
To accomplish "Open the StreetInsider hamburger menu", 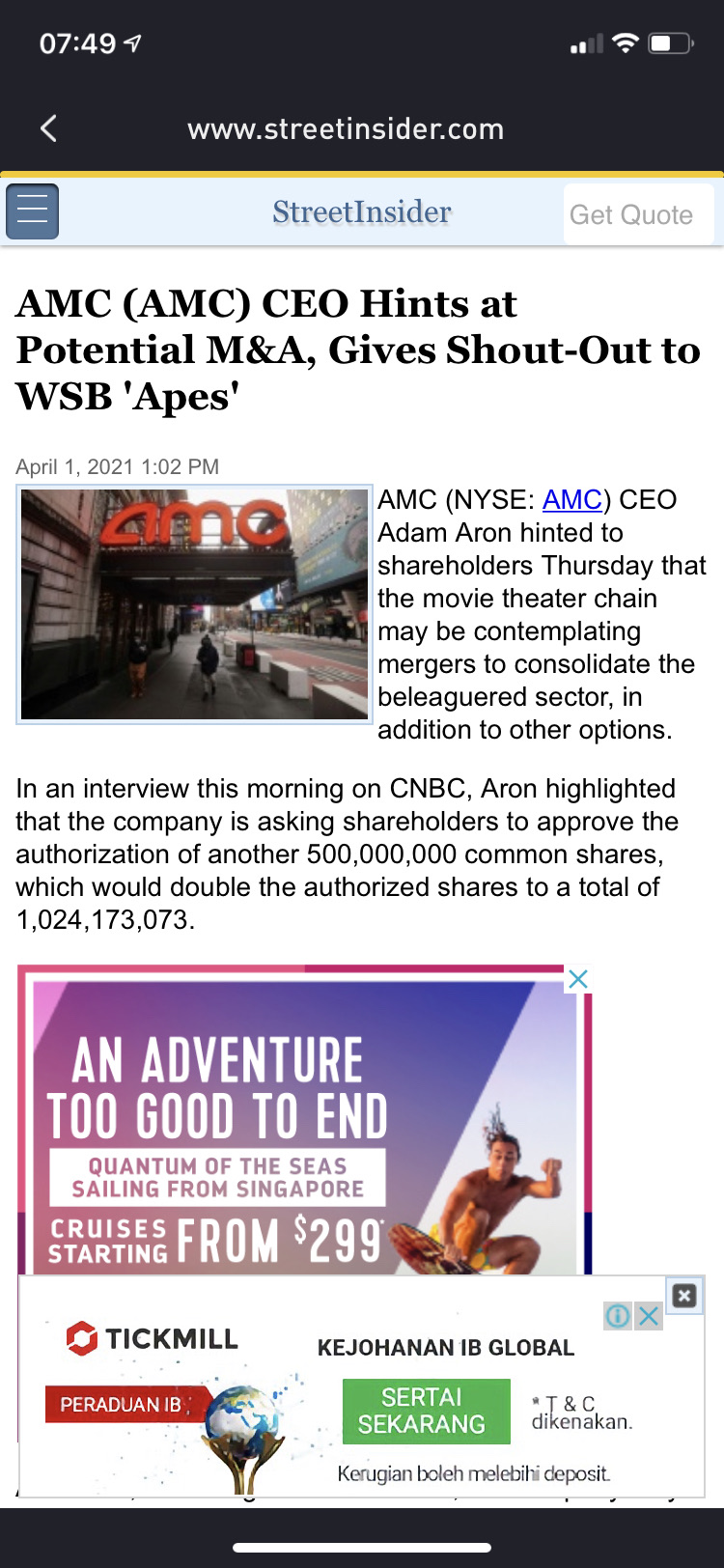I will [x=32, y=211].
